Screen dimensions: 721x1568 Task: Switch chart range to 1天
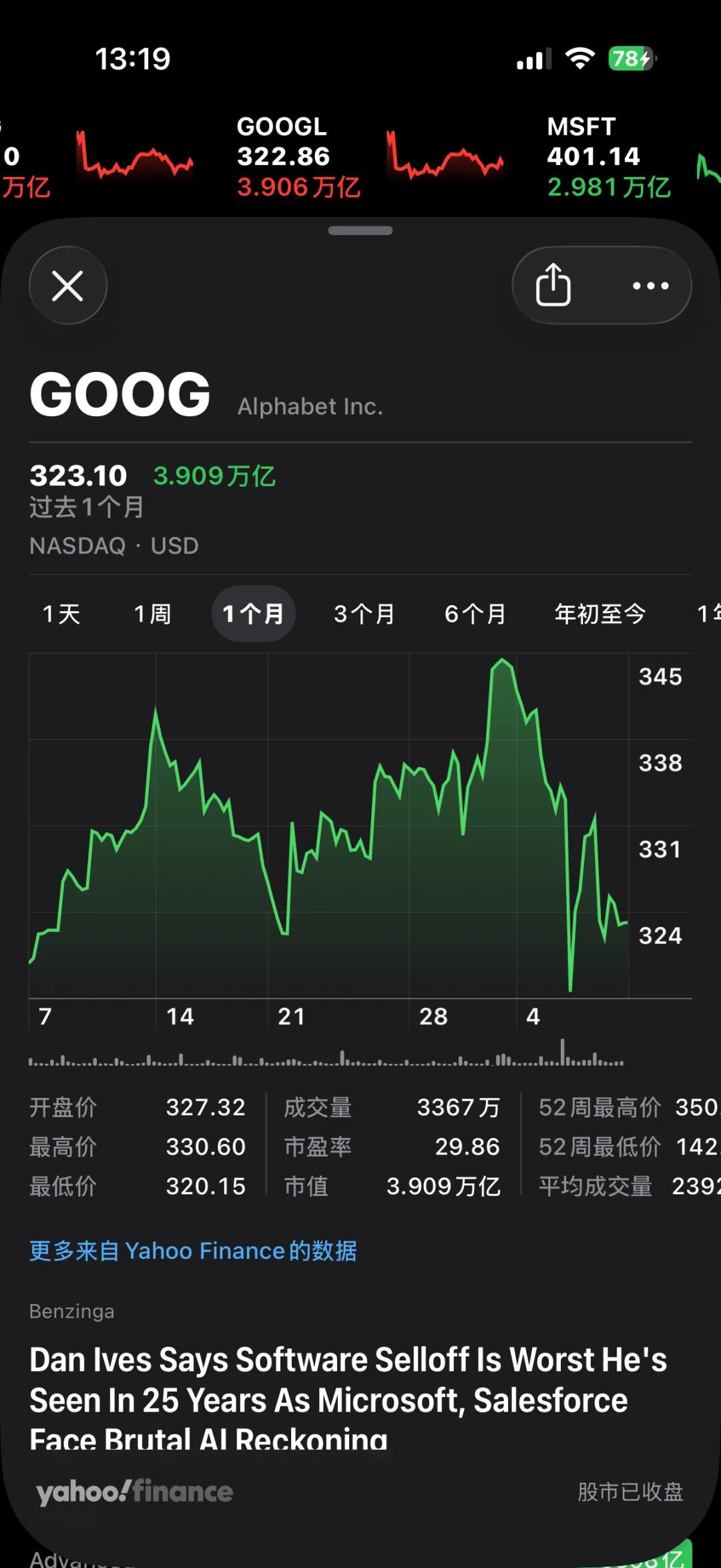(61, 614)
